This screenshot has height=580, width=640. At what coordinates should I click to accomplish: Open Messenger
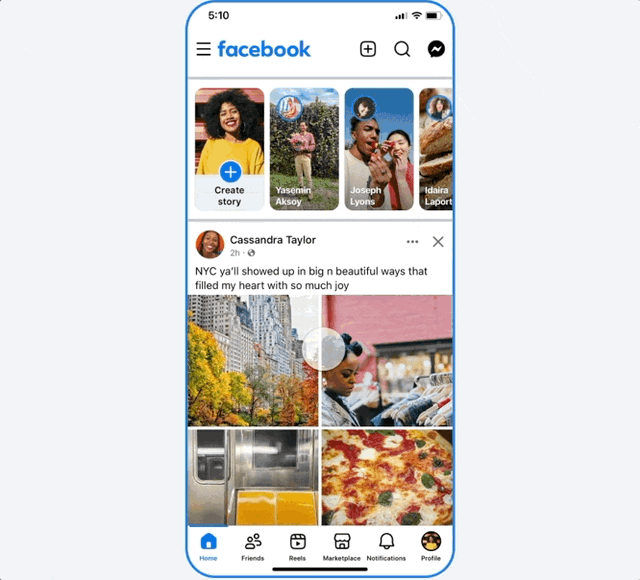[x=436, y=49]
